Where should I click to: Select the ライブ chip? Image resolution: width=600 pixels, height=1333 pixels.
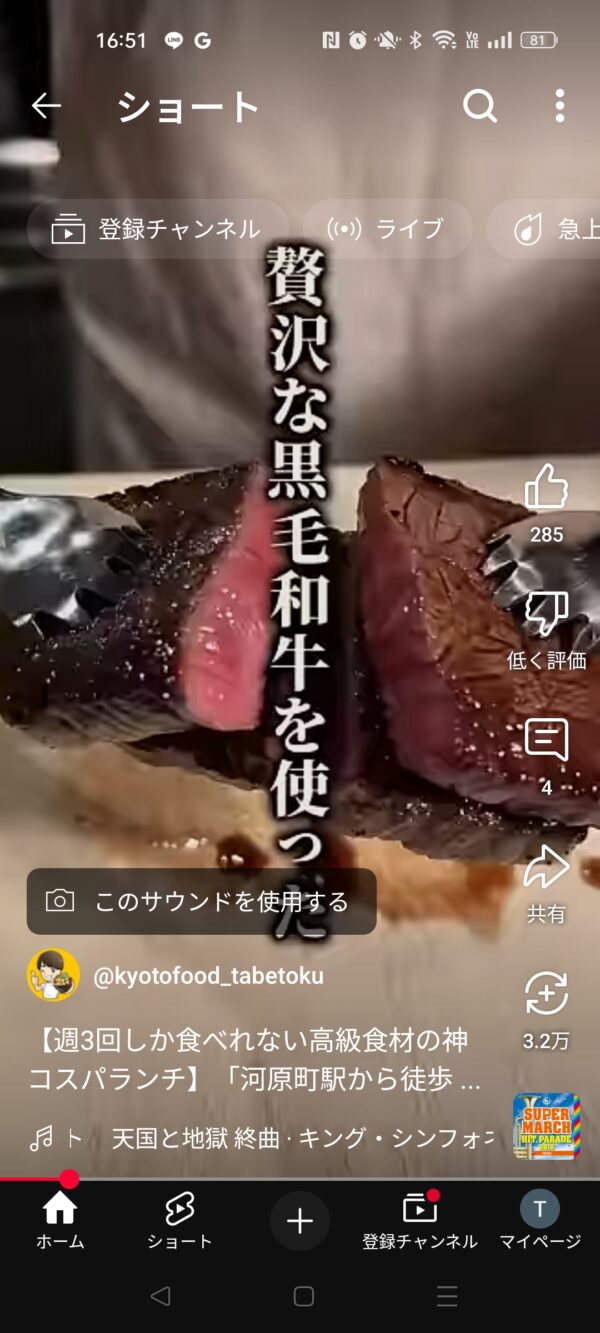tap(388, 229)
